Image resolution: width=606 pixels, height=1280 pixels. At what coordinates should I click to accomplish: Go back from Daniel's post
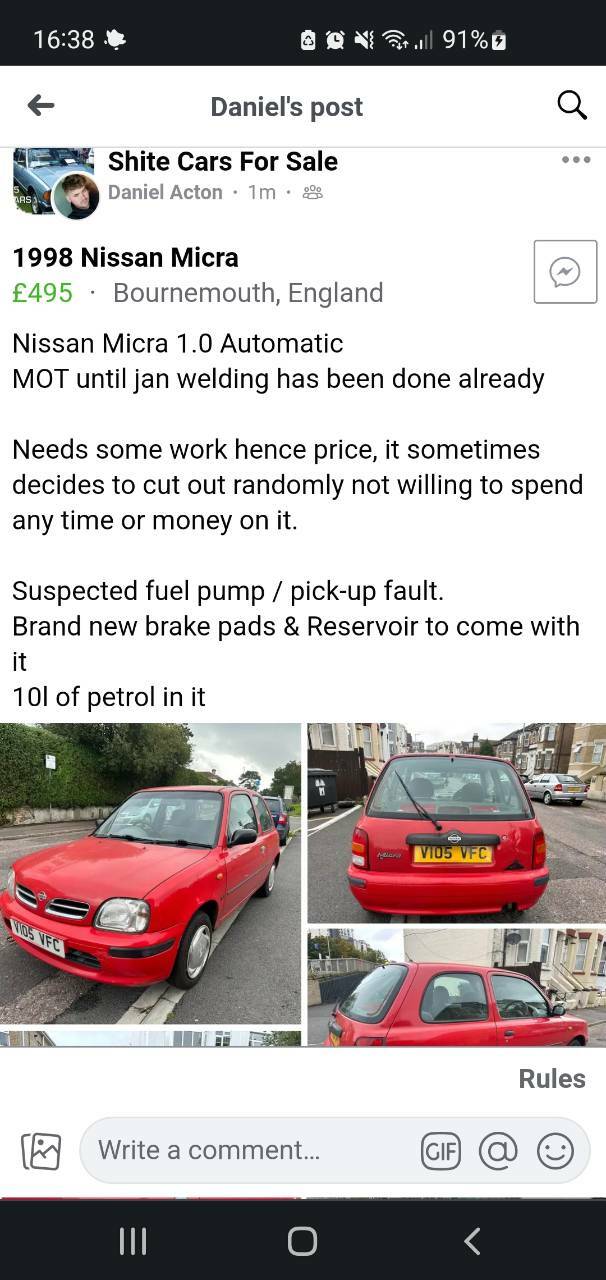[x=41, y=105]
